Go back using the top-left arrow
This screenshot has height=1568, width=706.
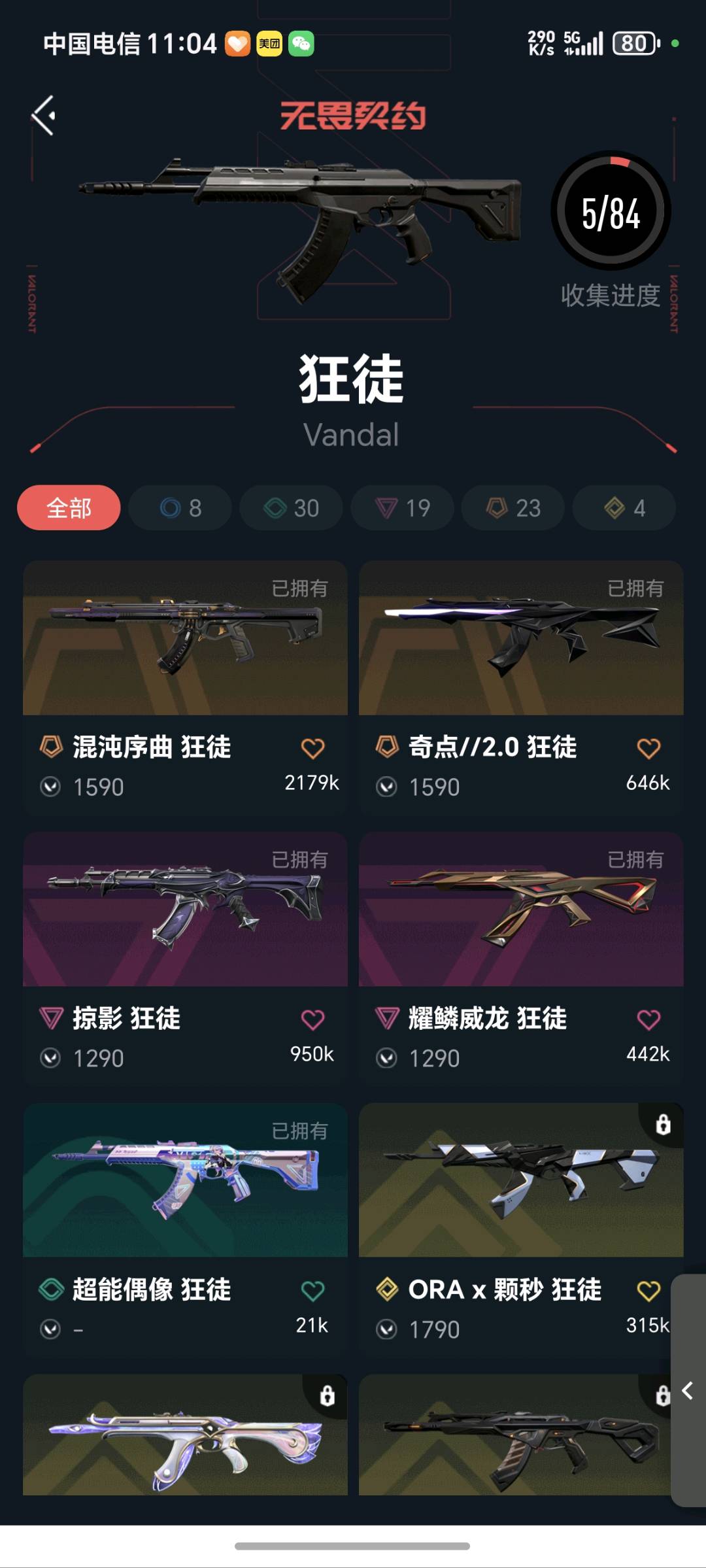pyautogui.click(x=44, y=116)
